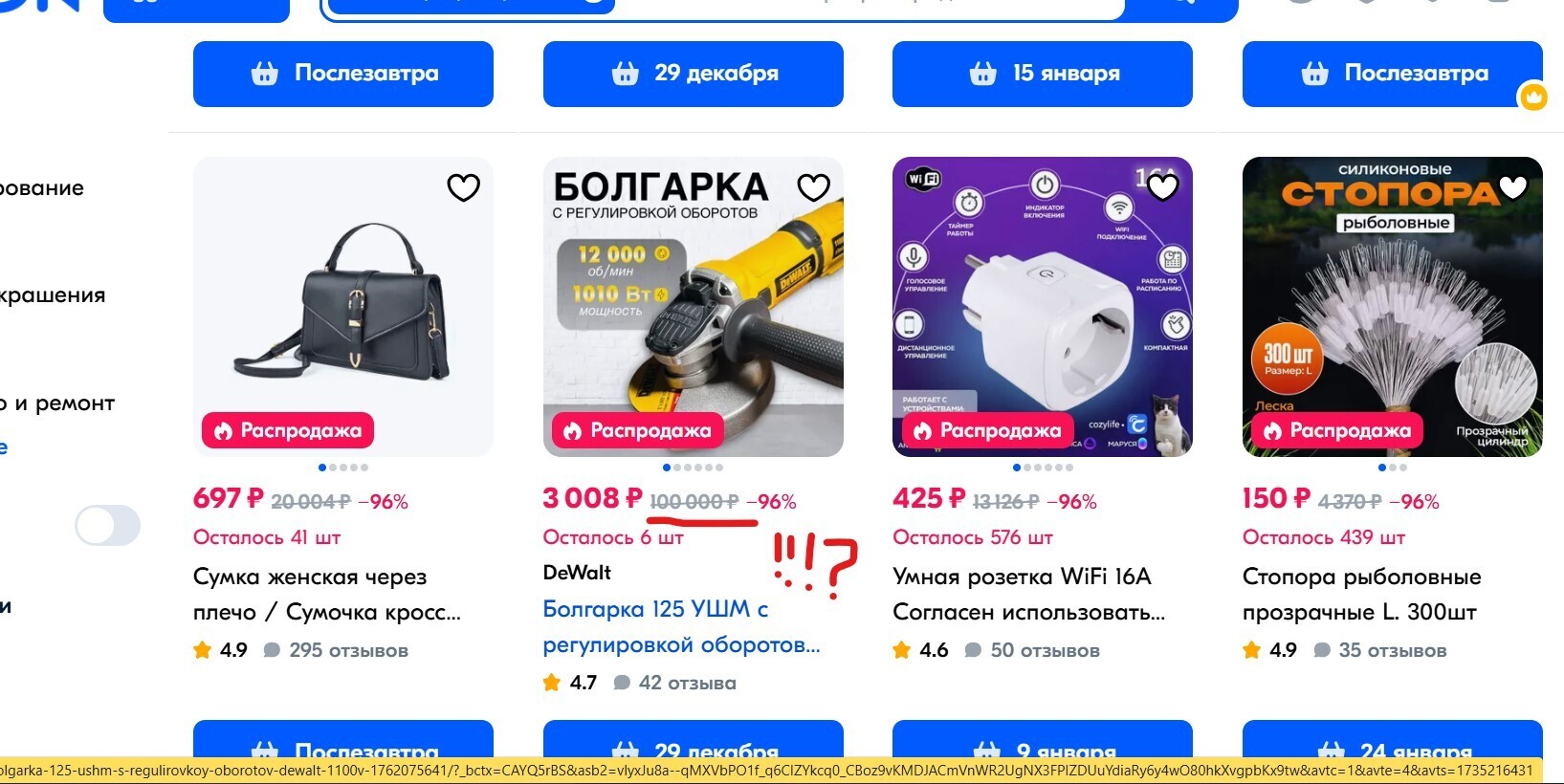The height and width of the screenshot is (784, 1564).
Task: View 295 отзывов for the handbag
Action: point(347,650)
